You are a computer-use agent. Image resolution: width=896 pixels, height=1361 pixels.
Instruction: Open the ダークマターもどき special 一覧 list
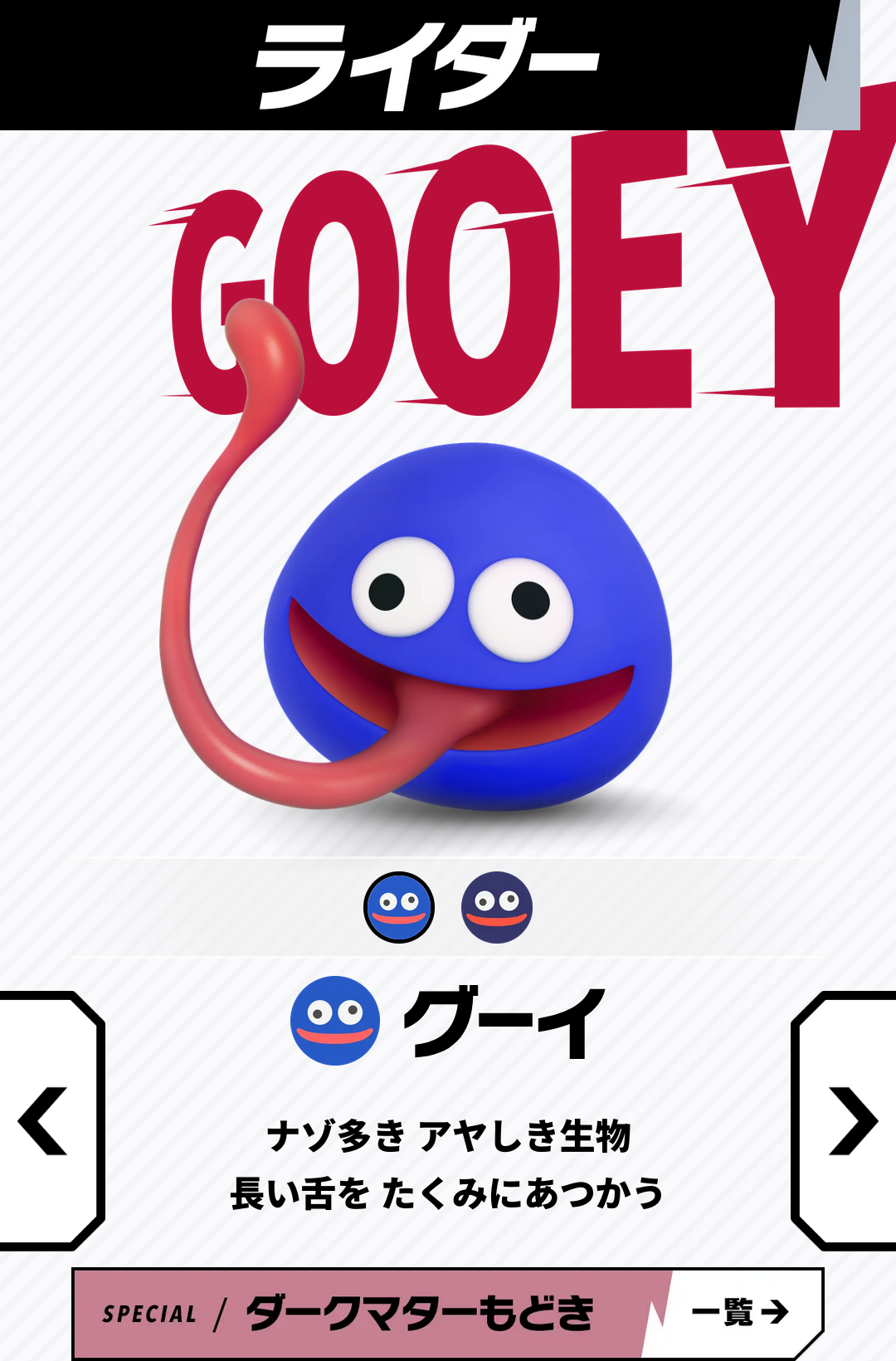(x=738, y=1312)
